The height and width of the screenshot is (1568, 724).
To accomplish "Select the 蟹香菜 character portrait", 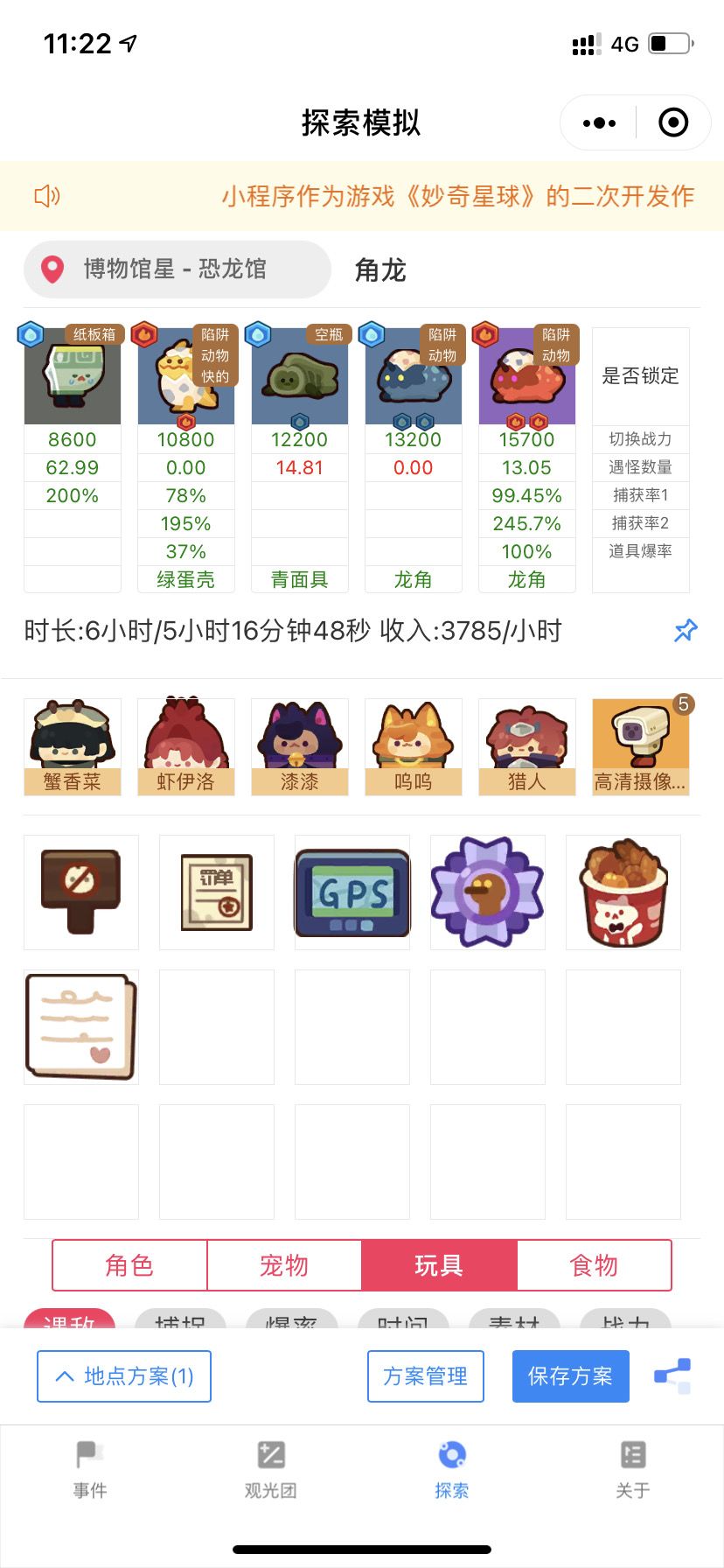I will click(x=73, y=745).
